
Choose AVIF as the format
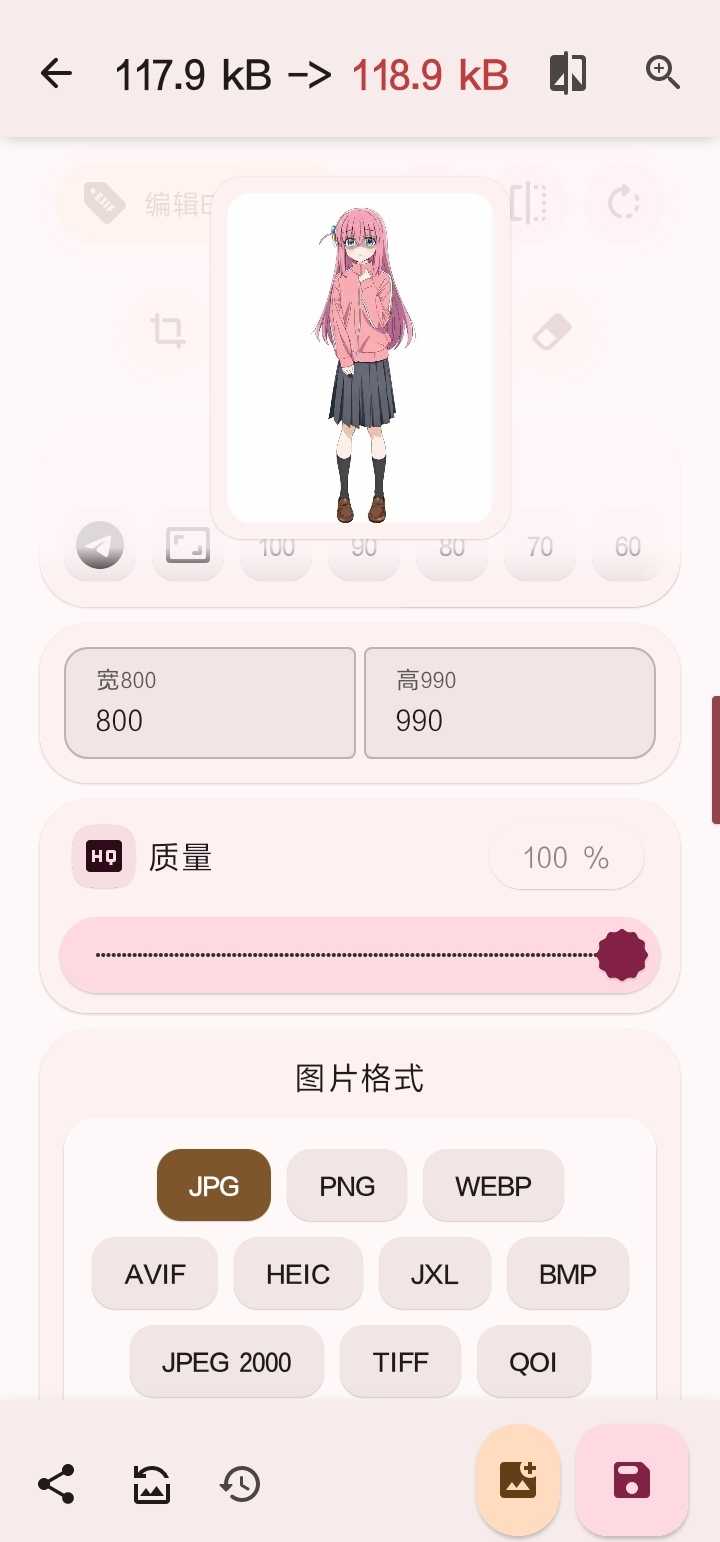point(155,1274)
